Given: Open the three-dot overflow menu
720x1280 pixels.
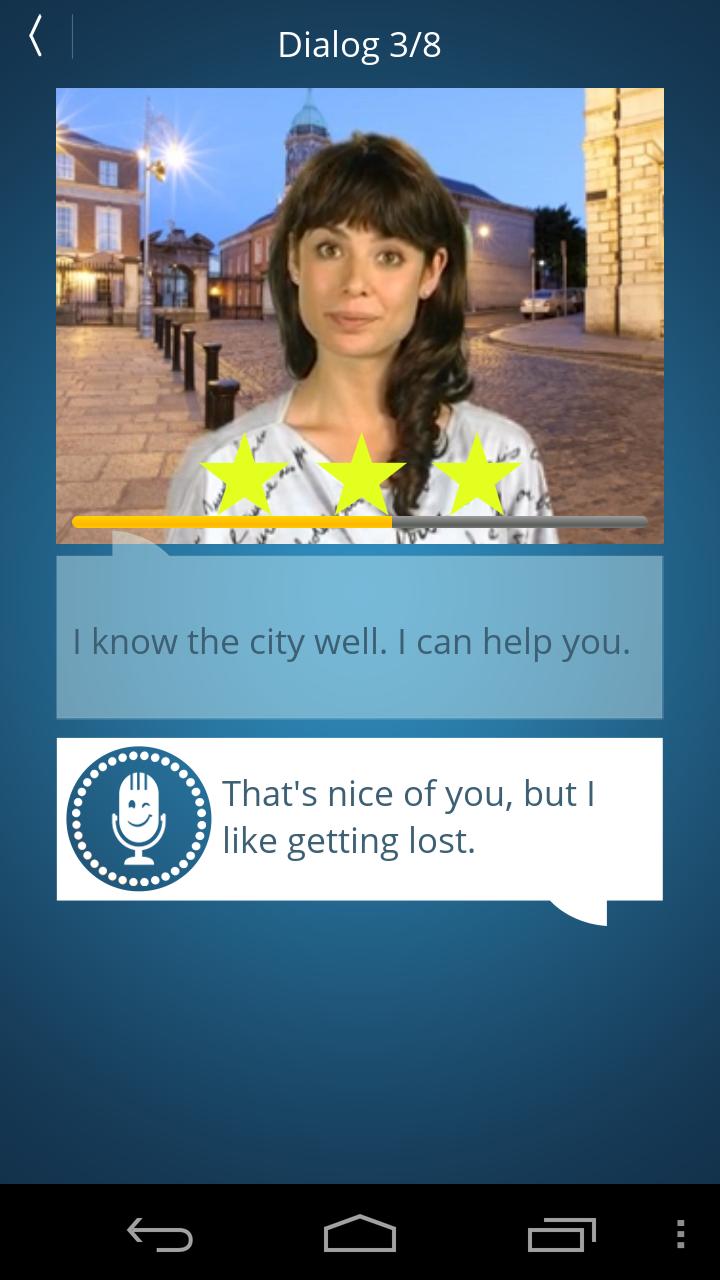Looking at the screenshot, I should click(683, 1235).
